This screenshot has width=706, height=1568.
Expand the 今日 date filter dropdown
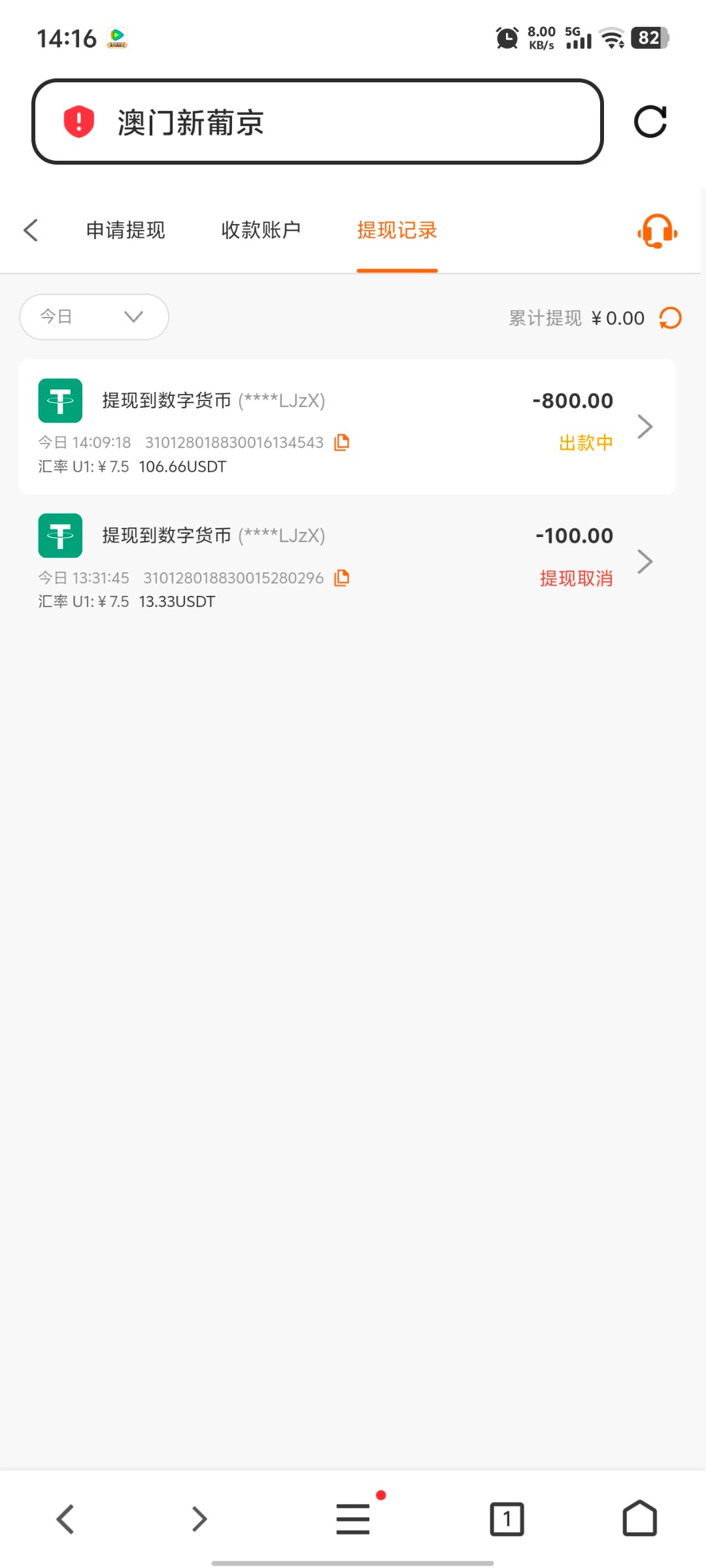tap(94, 317)
